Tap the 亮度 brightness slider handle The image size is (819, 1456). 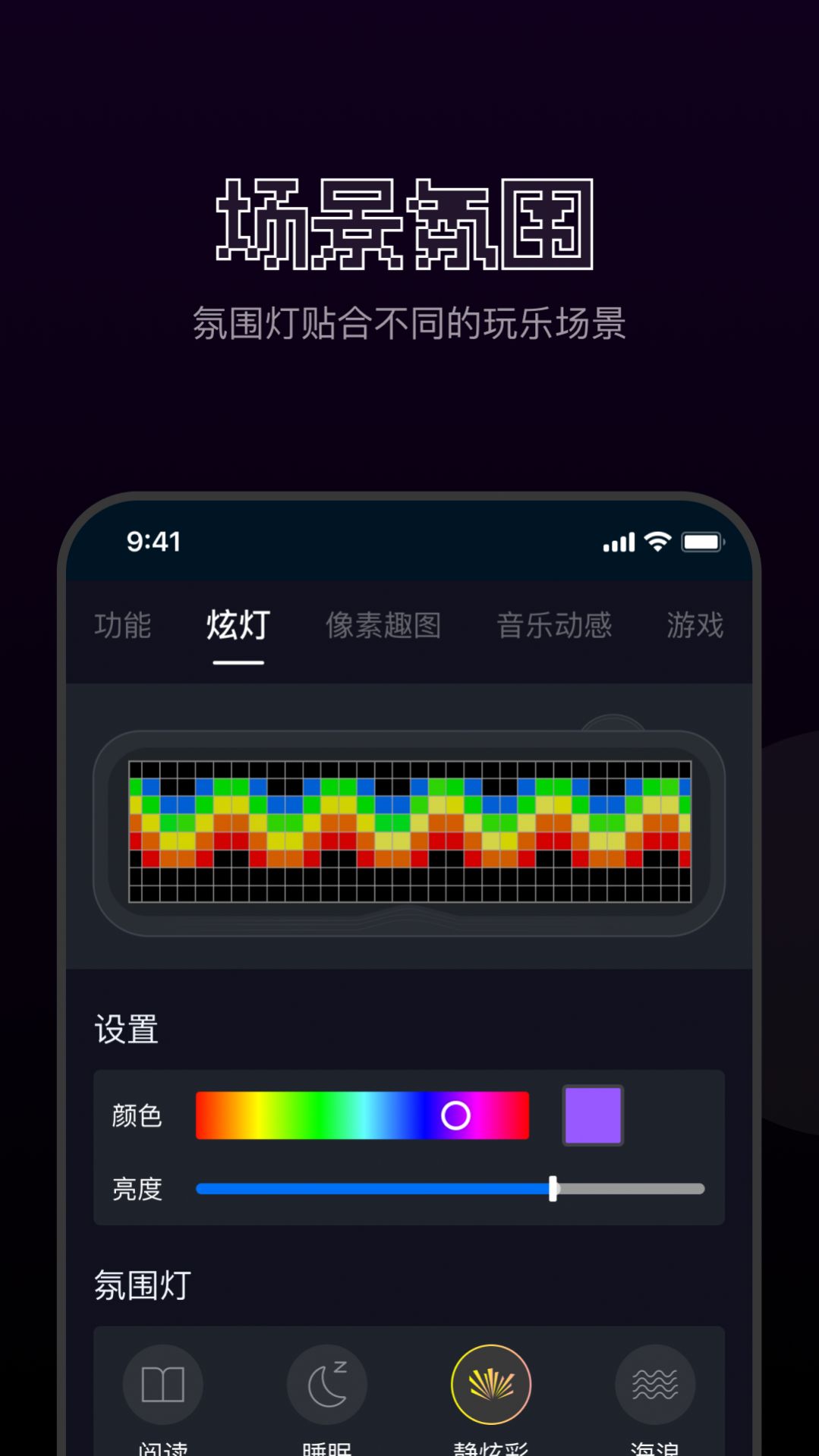[x=554, y=1189]
